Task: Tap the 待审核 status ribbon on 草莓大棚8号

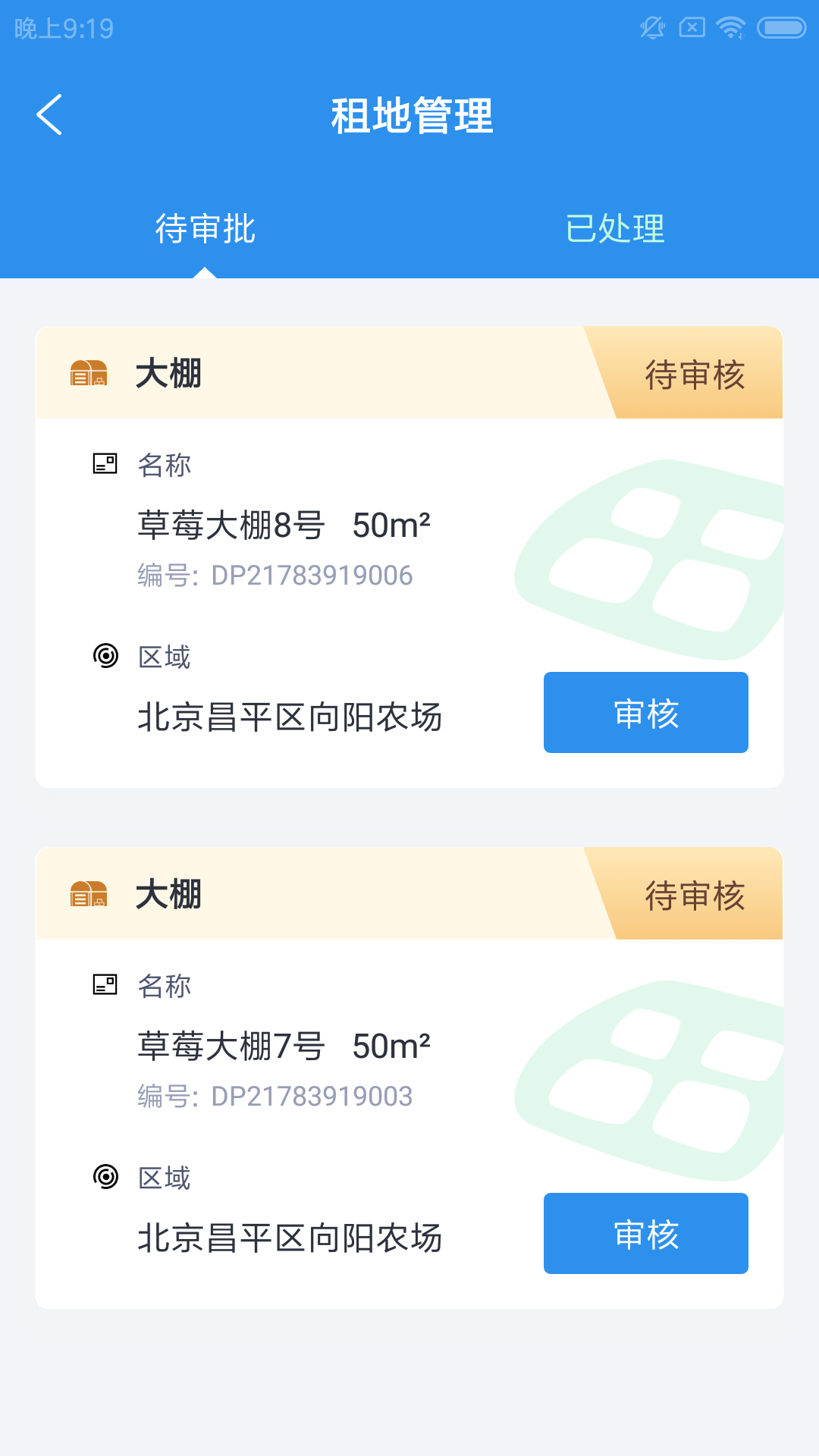Action: click(694, 373)
